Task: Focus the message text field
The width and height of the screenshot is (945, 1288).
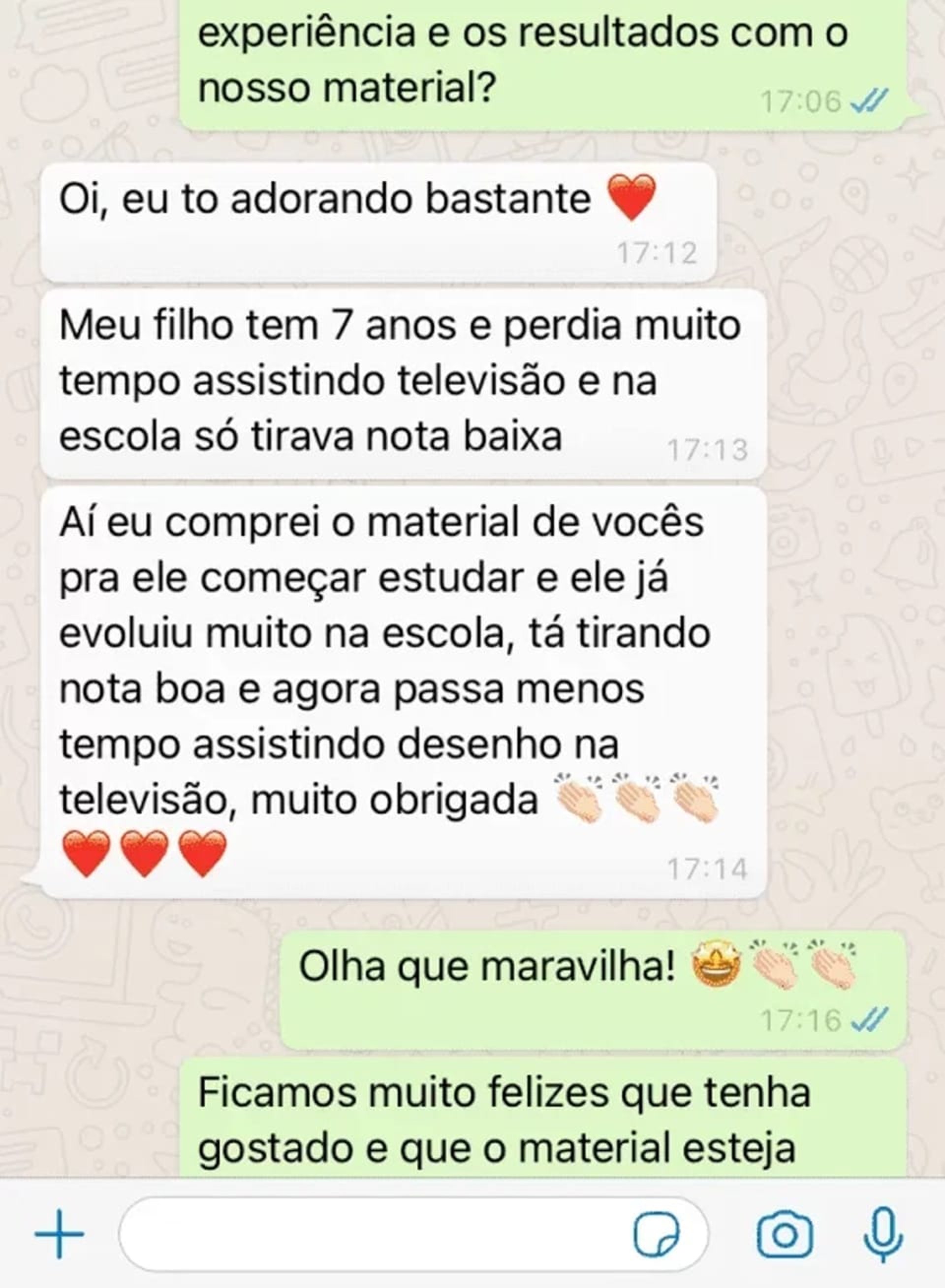Action: click(x=372, y=1234)
